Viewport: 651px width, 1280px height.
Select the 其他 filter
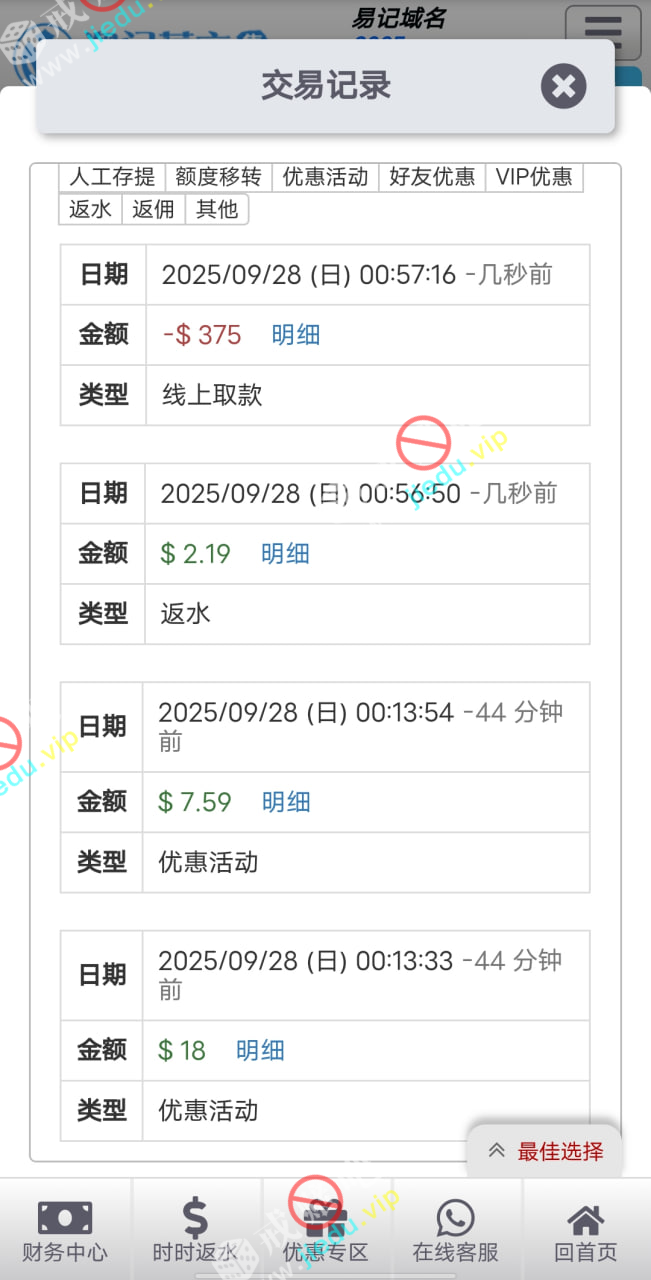coord(217,209)
